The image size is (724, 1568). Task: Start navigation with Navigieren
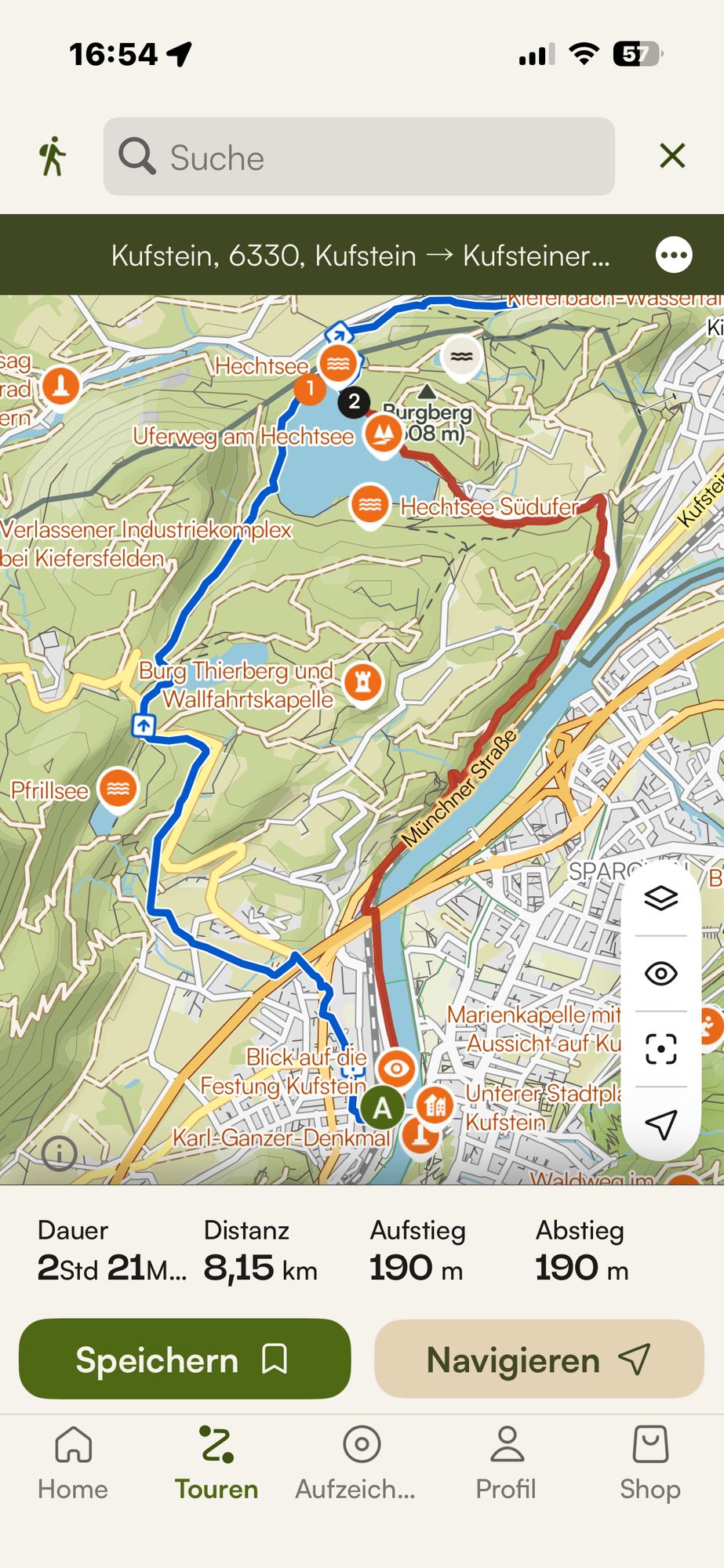tap(539, 1359)
